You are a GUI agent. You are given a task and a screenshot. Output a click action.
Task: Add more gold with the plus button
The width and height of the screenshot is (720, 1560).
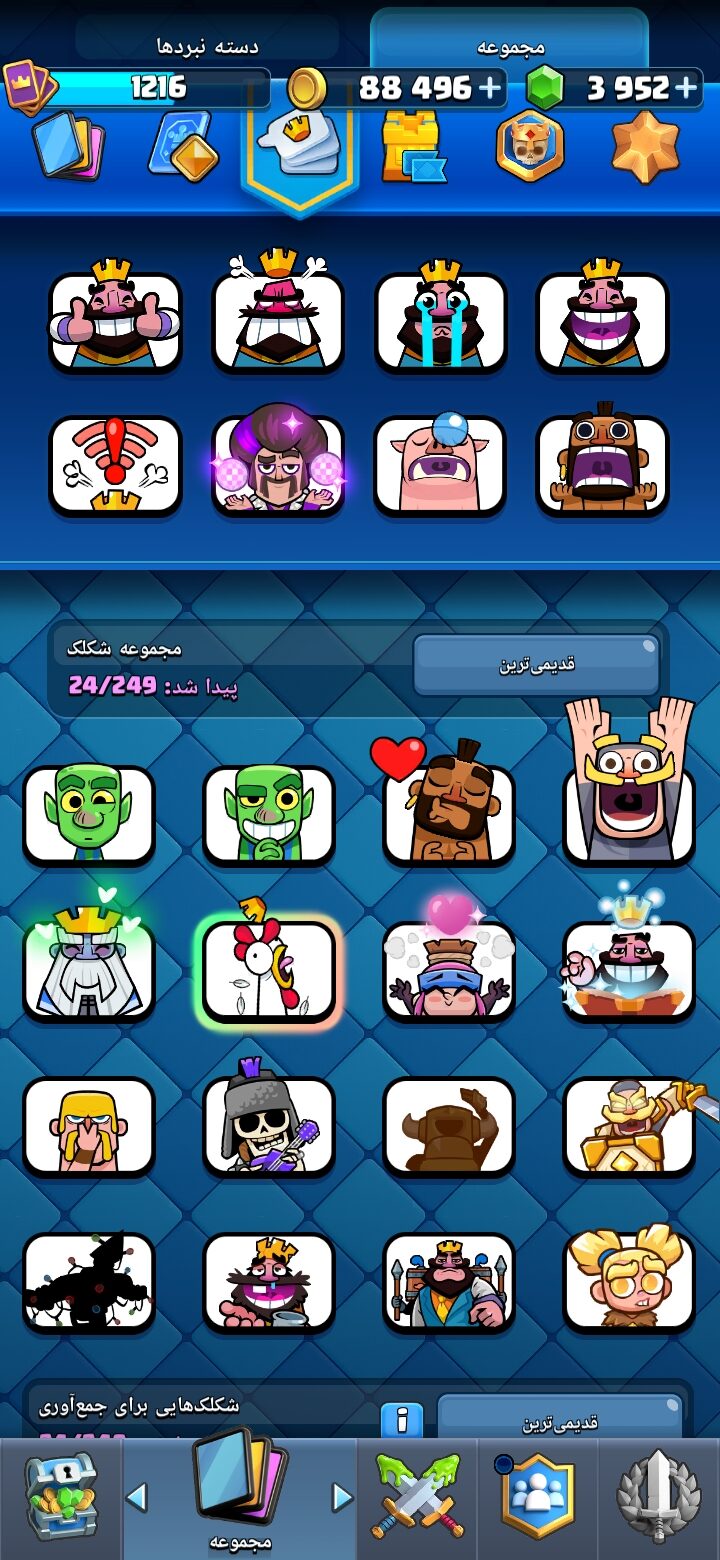click(491, 88)
